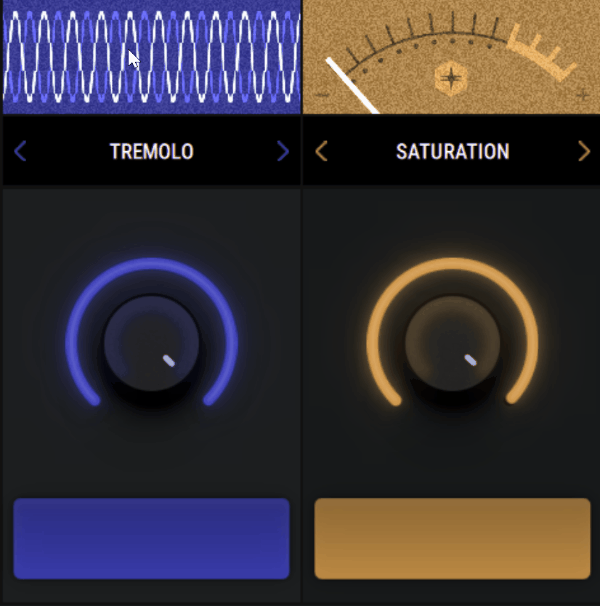The image size is (600, 606).
Task: Toggle the orange Saturation pad button
Action: pyautogui.click(x=452, y=538)
